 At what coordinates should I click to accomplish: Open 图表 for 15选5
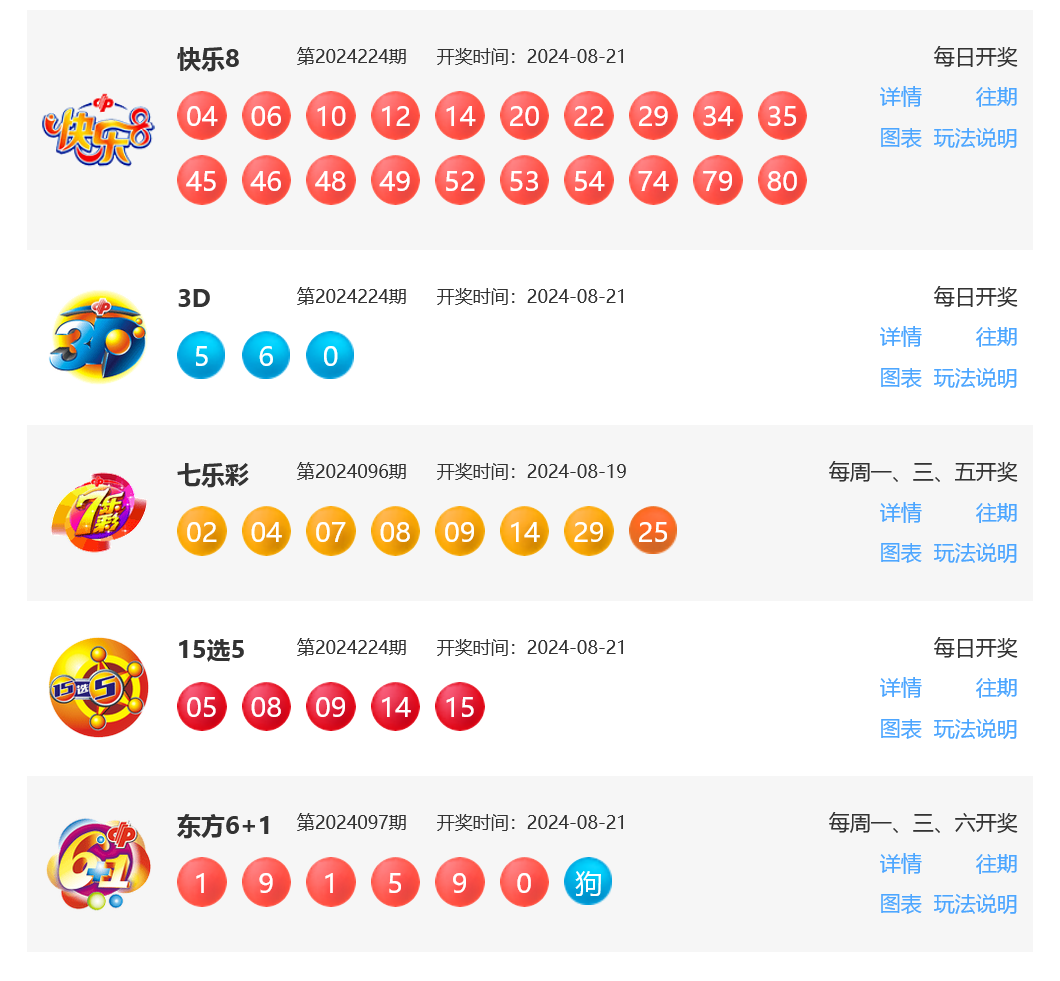pos(900,729)
